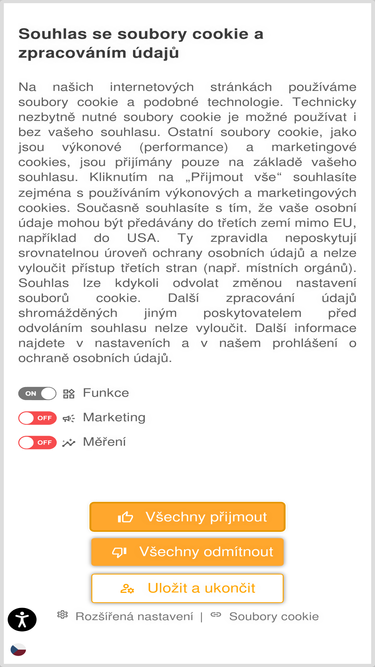Screen dimensions: 375x667
Task: Enable the Marketing cookies switch
Action: [x=37, y=418]
